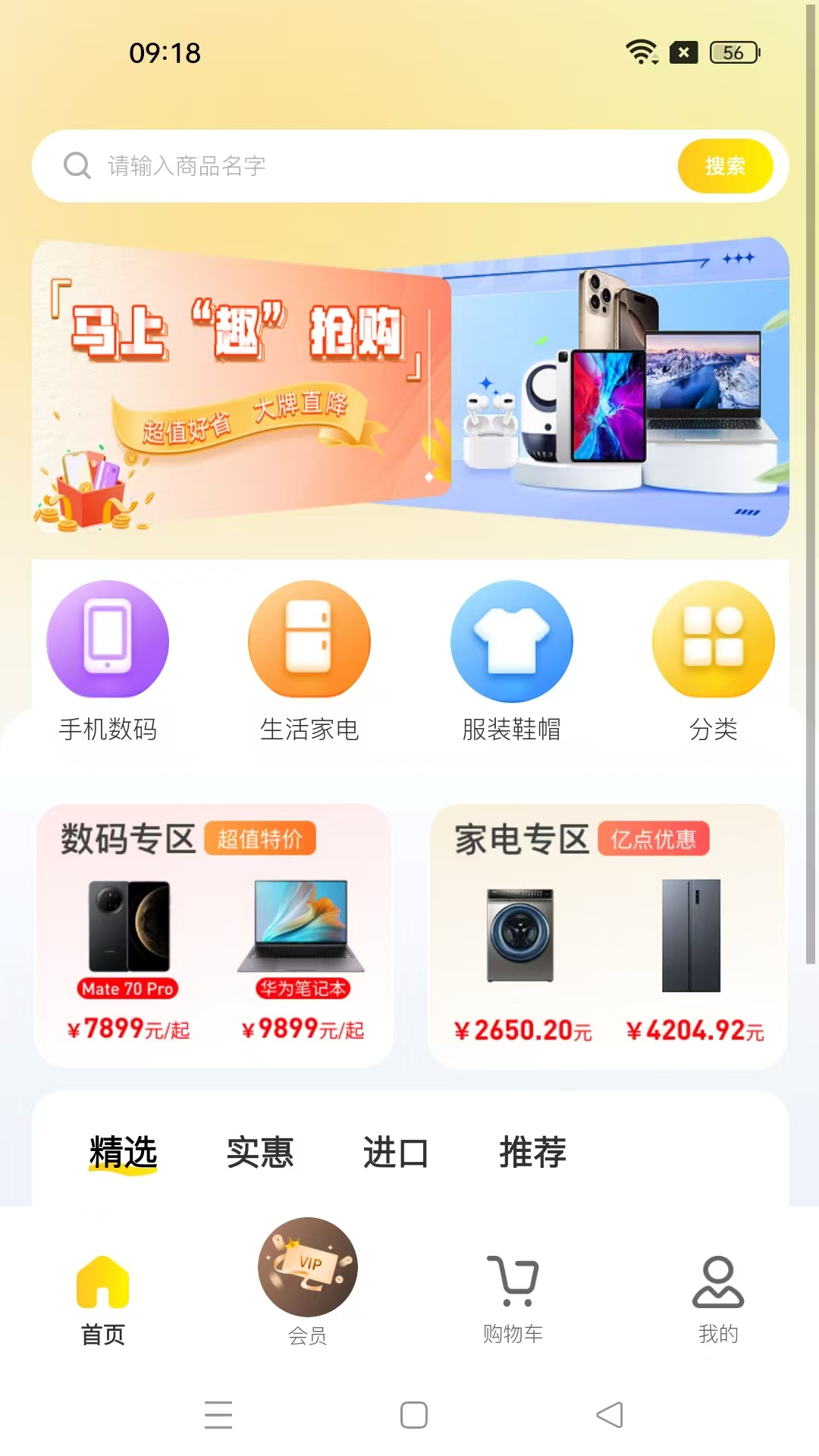Switch to the 进口 tab
The width and height of the screenshot is (819, 1456).
(x=396, y=1153)
